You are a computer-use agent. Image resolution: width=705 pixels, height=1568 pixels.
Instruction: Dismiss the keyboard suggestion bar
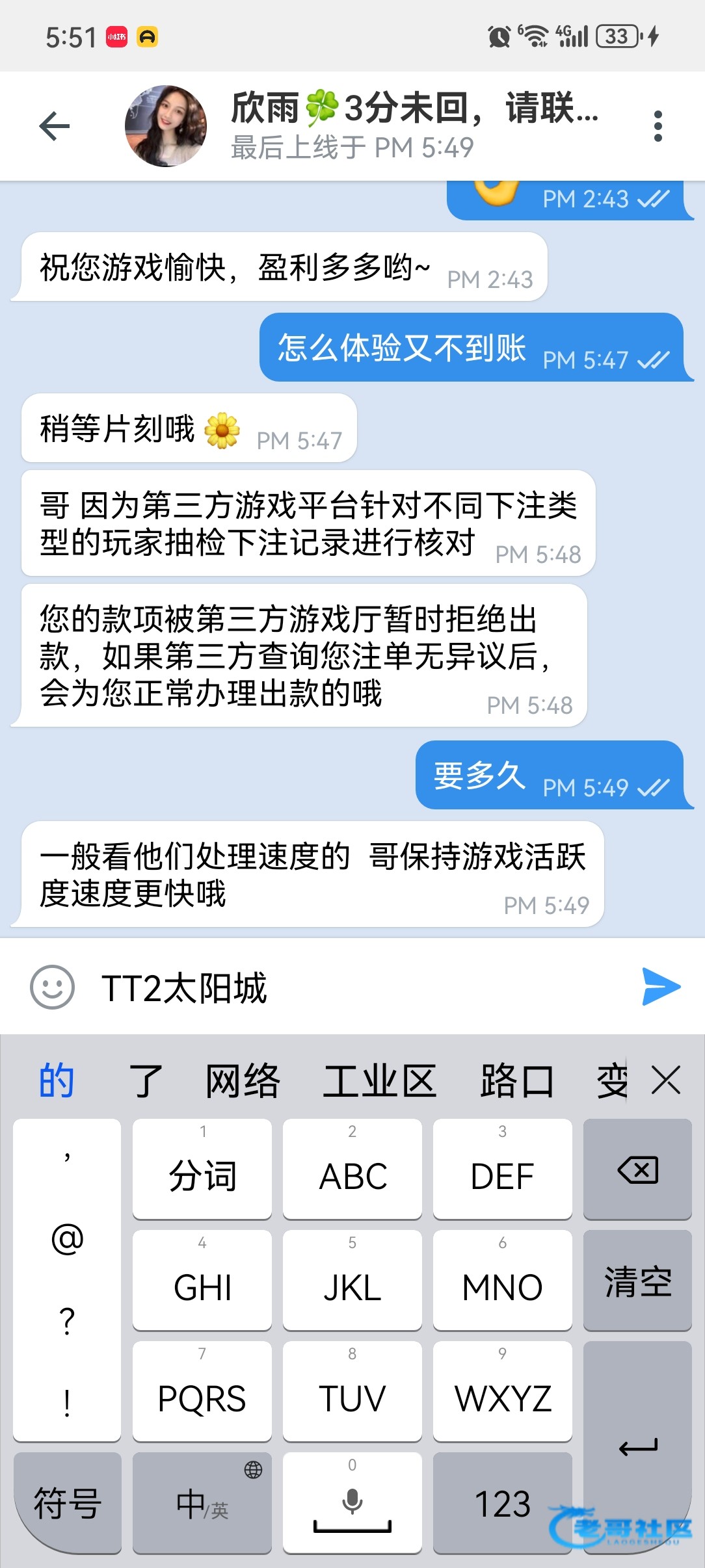[666, 1080]
